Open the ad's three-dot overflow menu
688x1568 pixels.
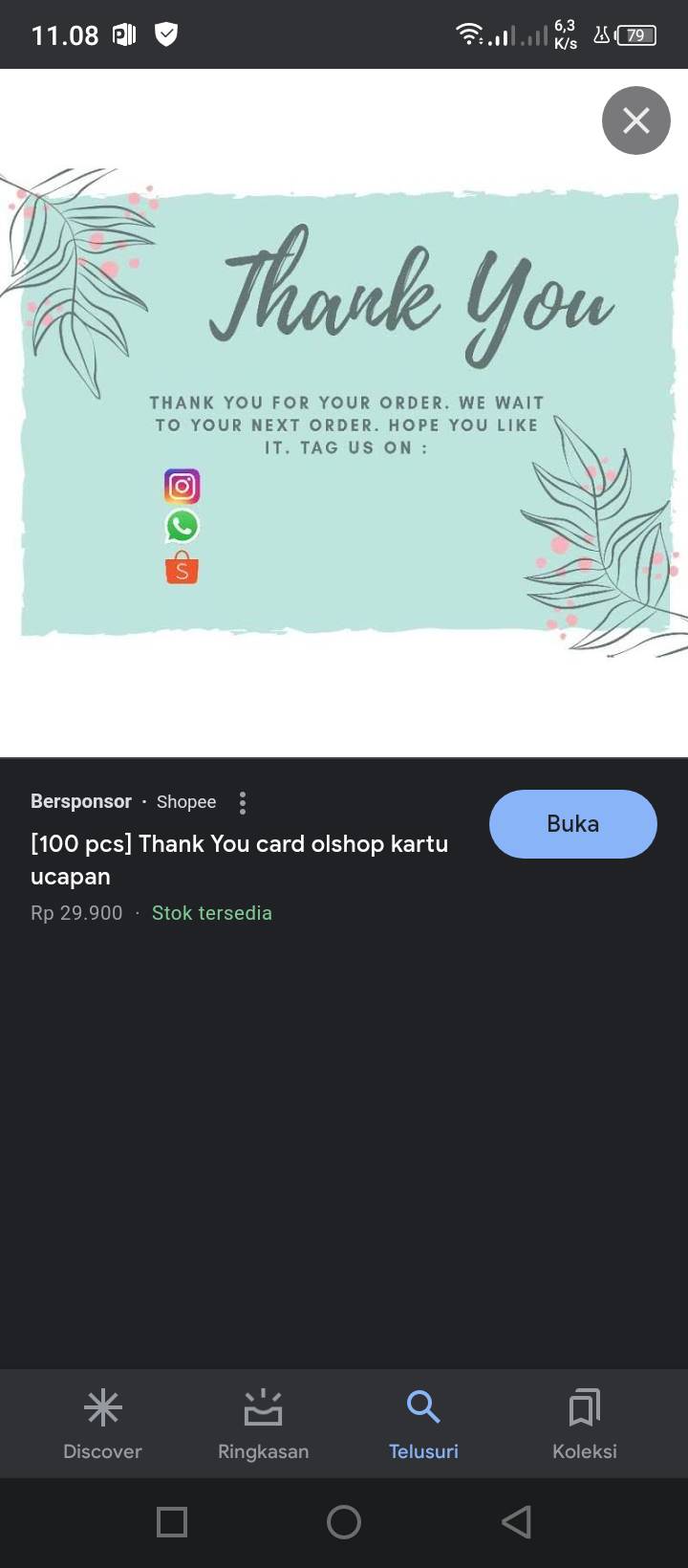coord(243,803)
